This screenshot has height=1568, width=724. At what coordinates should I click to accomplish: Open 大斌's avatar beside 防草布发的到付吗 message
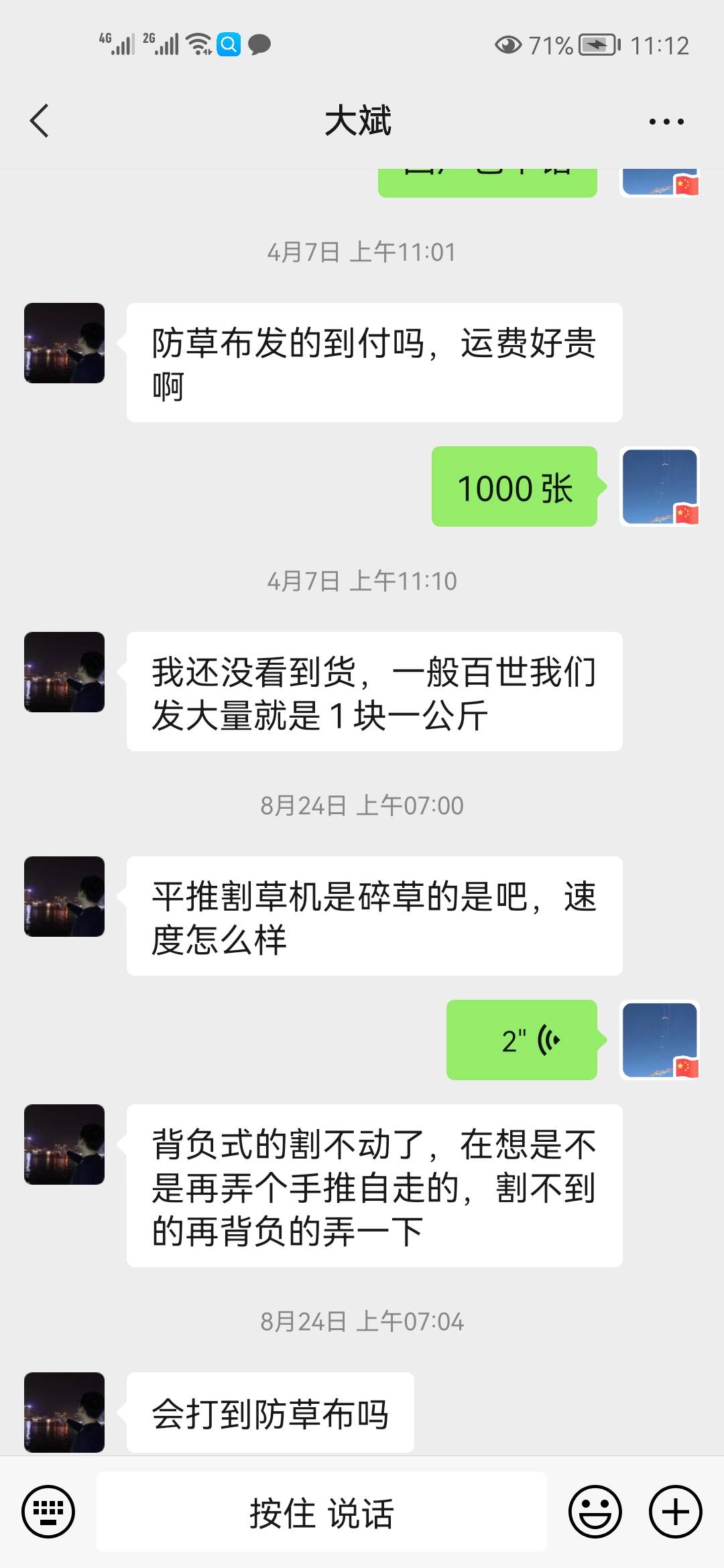64,343
